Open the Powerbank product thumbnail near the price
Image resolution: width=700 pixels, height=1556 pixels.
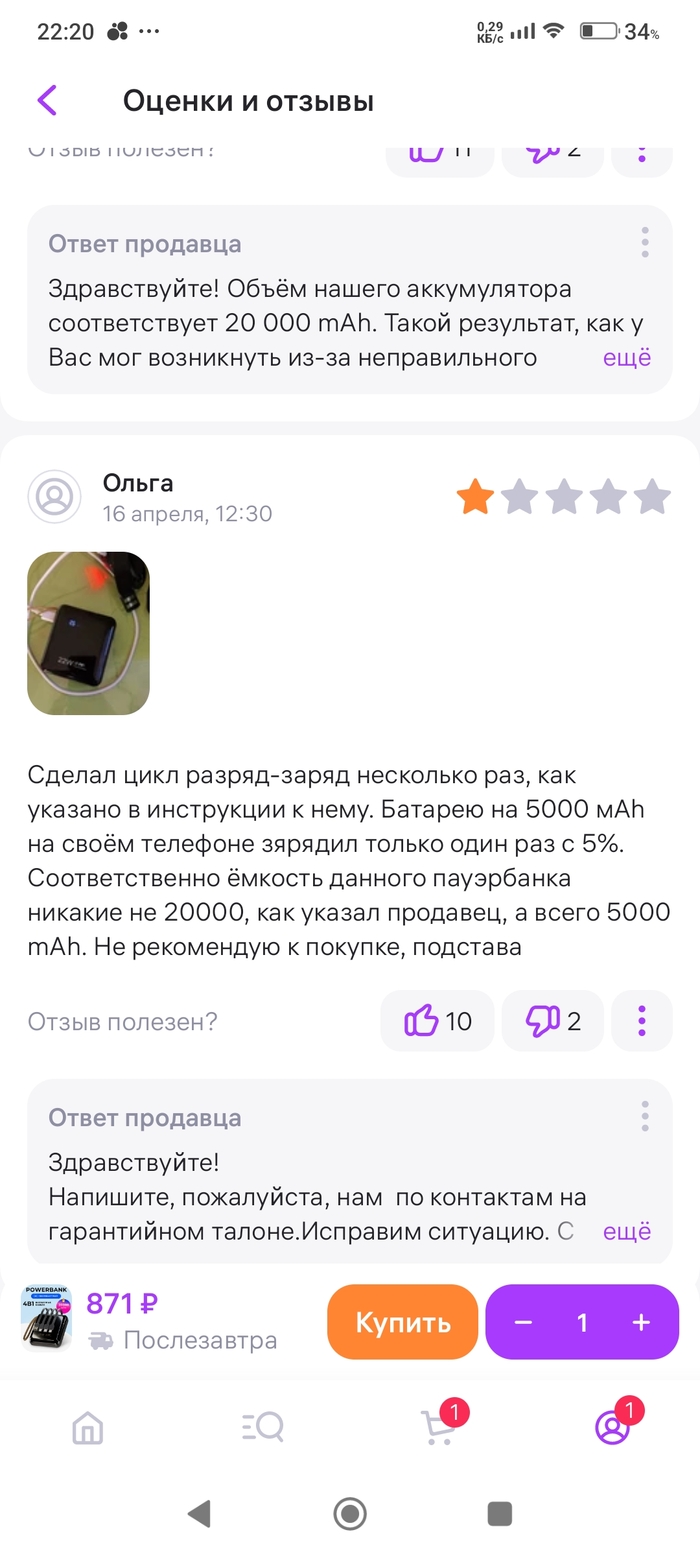click(47, 1318)
